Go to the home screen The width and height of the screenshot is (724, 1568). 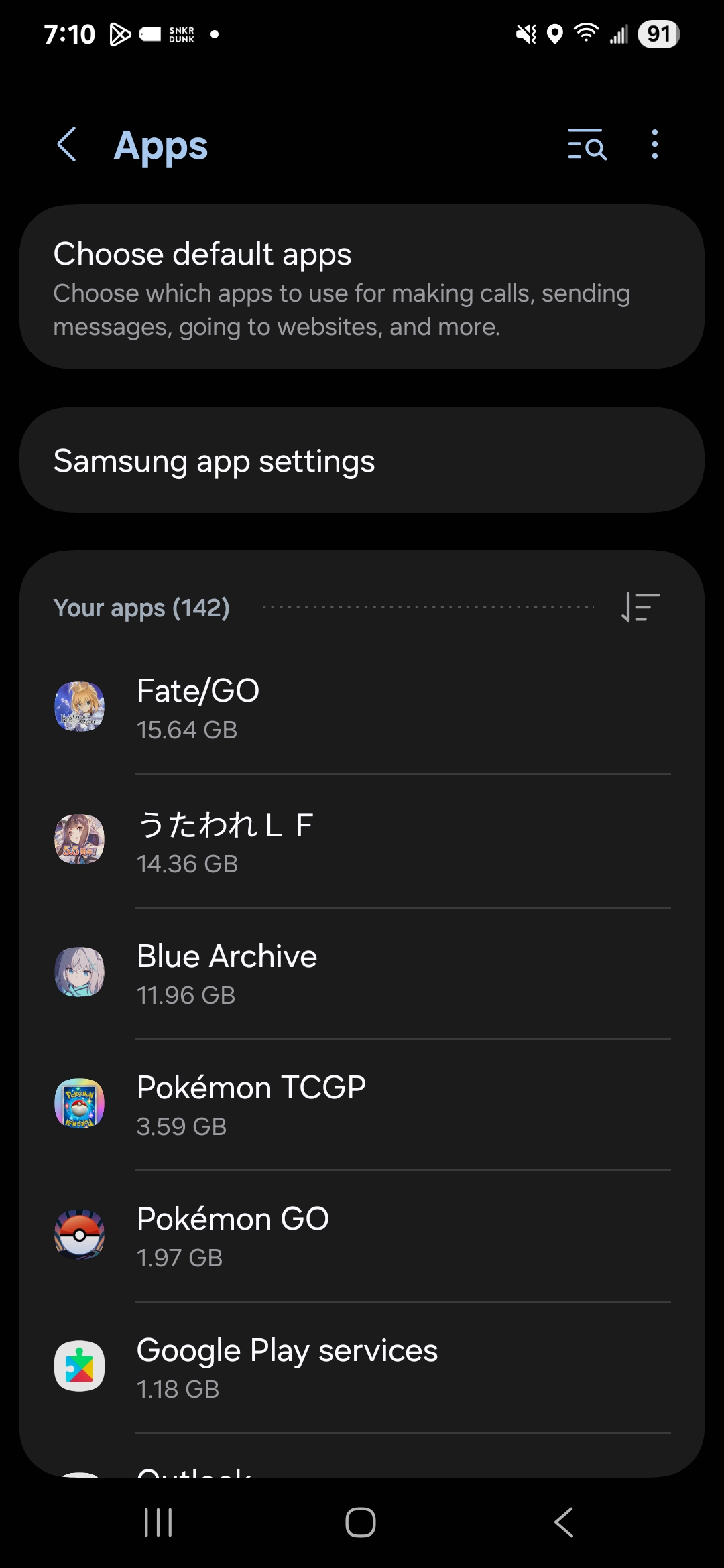click(x=361, y=1522)
